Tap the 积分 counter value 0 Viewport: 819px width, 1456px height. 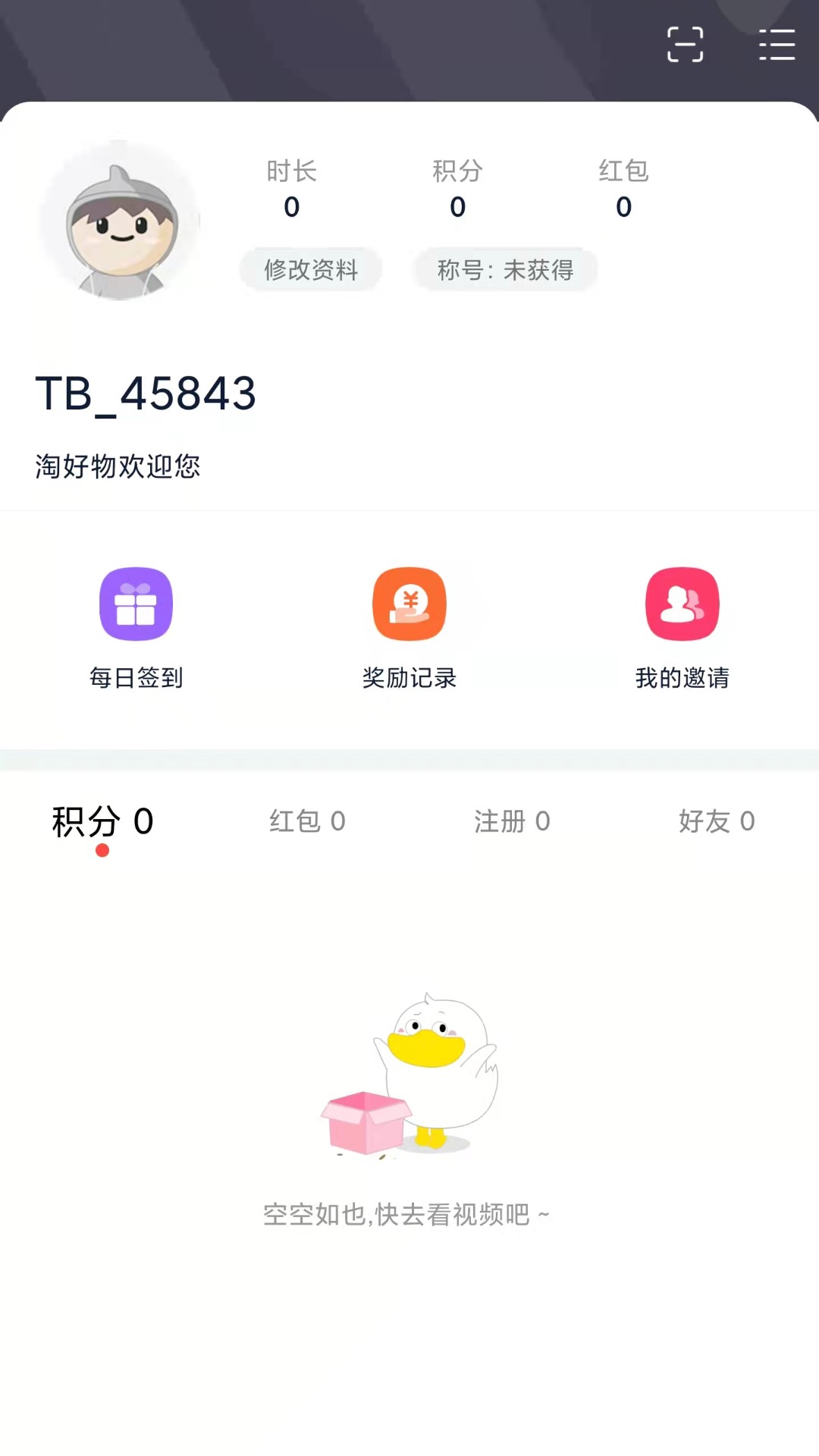click(x=457, y=207)
